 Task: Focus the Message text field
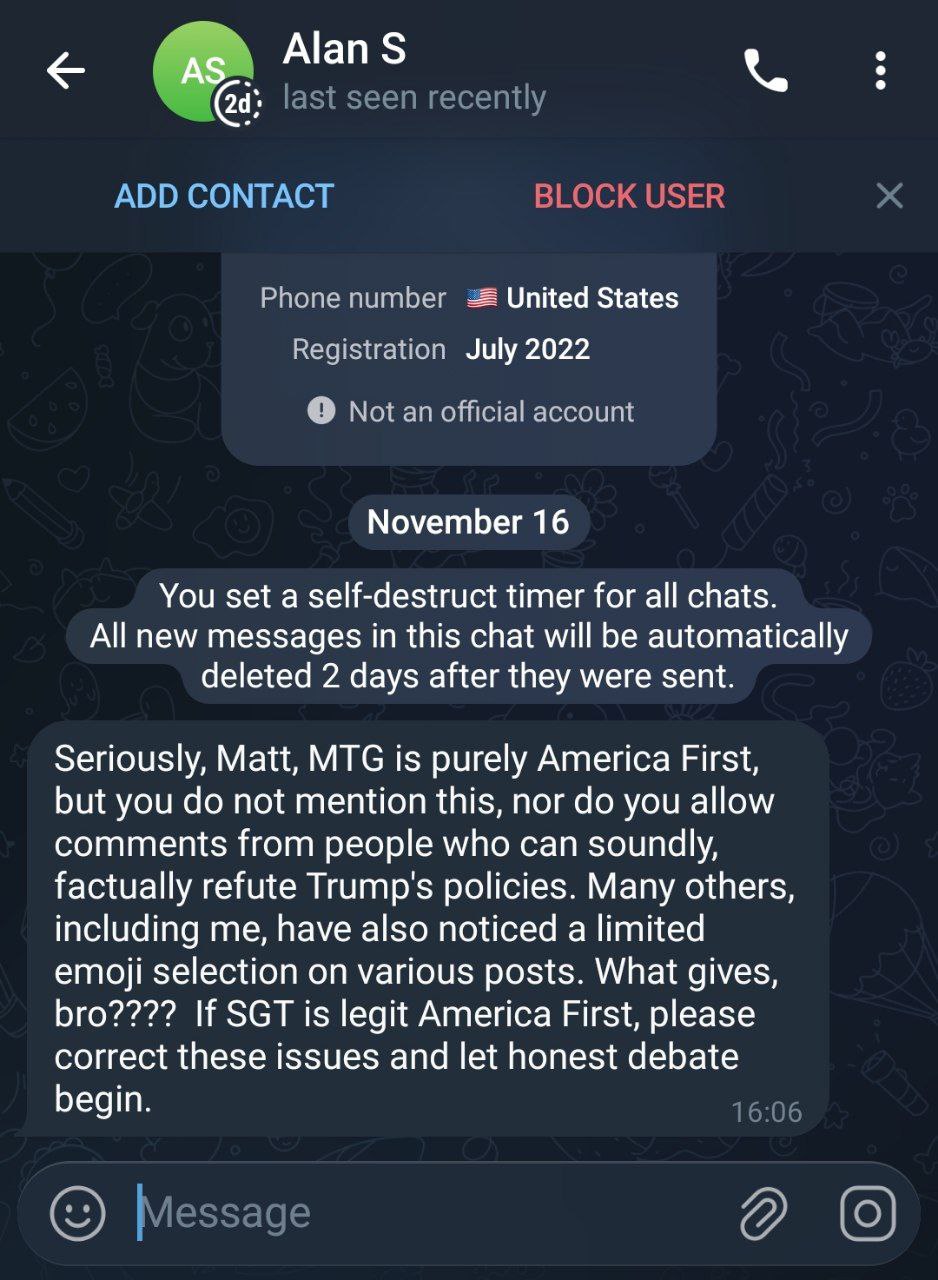(x=420, y=1213)
